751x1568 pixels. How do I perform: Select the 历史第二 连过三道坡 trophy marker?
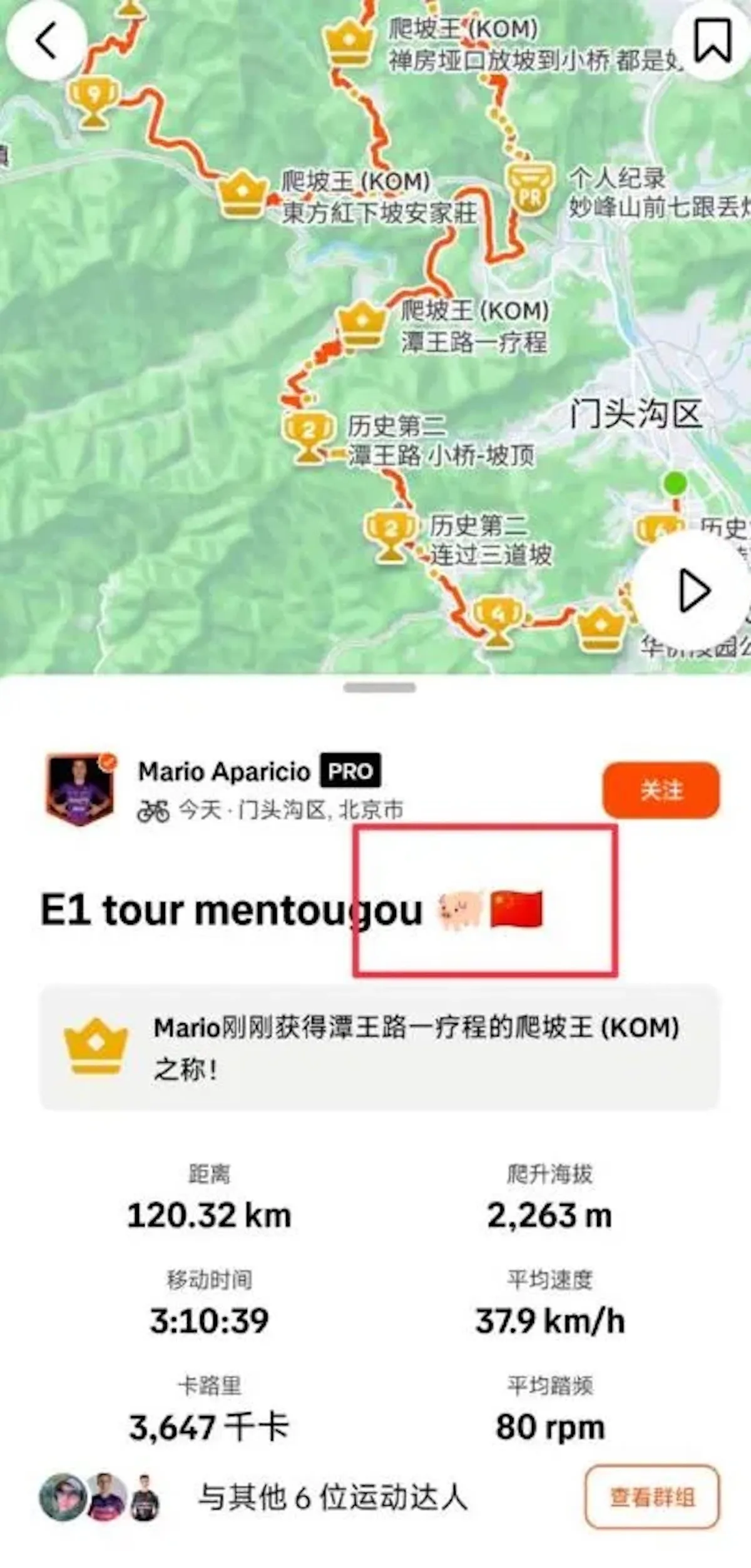pyautogui.click(x=391, y=535)
